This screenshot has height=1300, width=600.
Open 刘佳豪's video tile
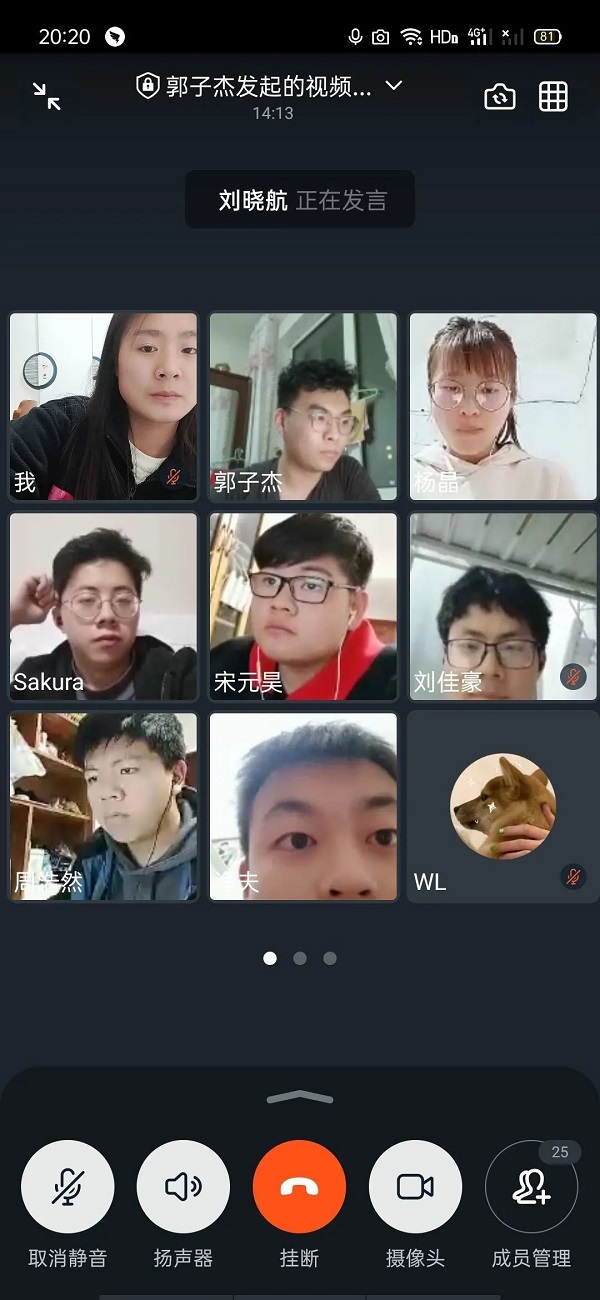[503, 606]
